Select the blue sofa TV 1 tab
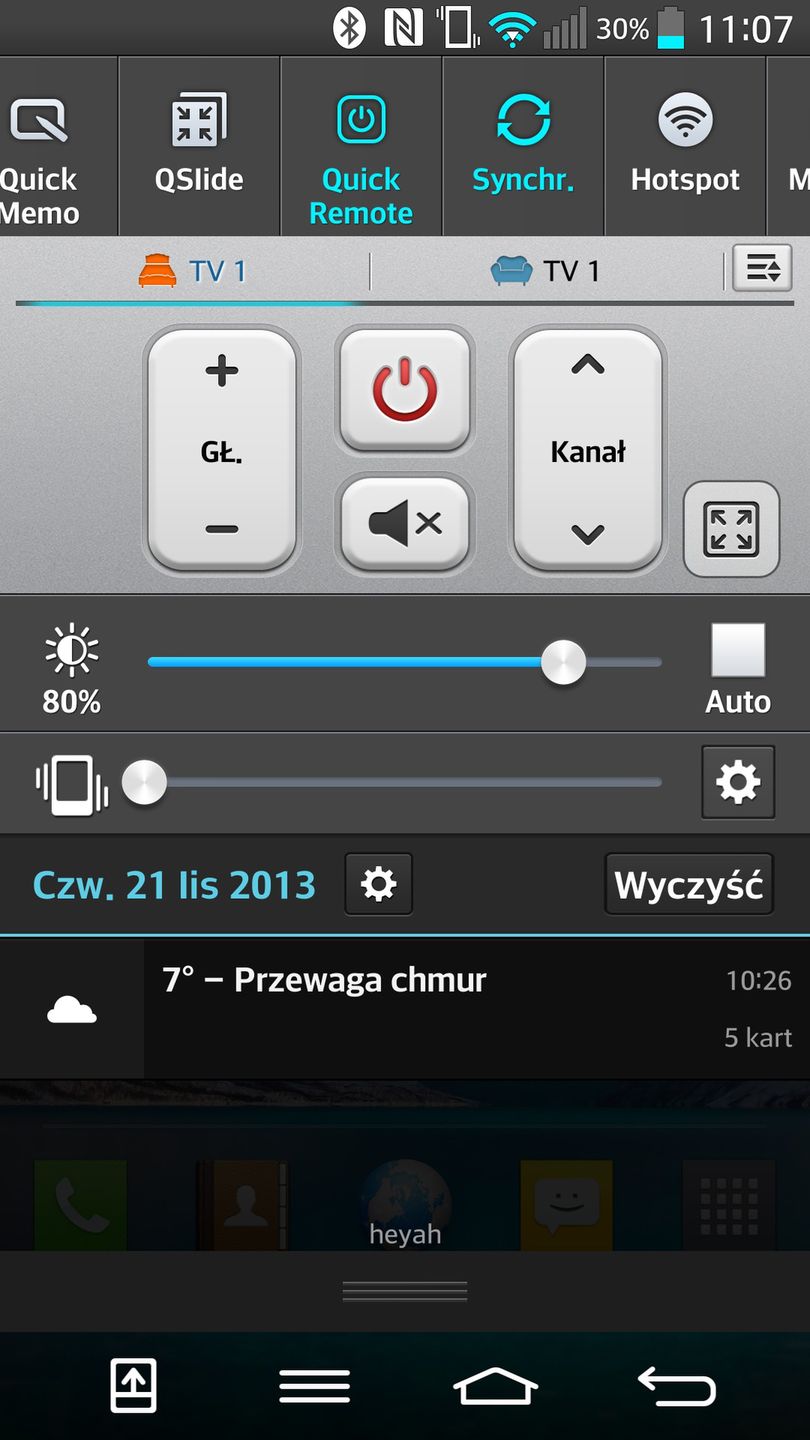The width and height of the screenshot is (810, 1440). [x=546, y=271]
